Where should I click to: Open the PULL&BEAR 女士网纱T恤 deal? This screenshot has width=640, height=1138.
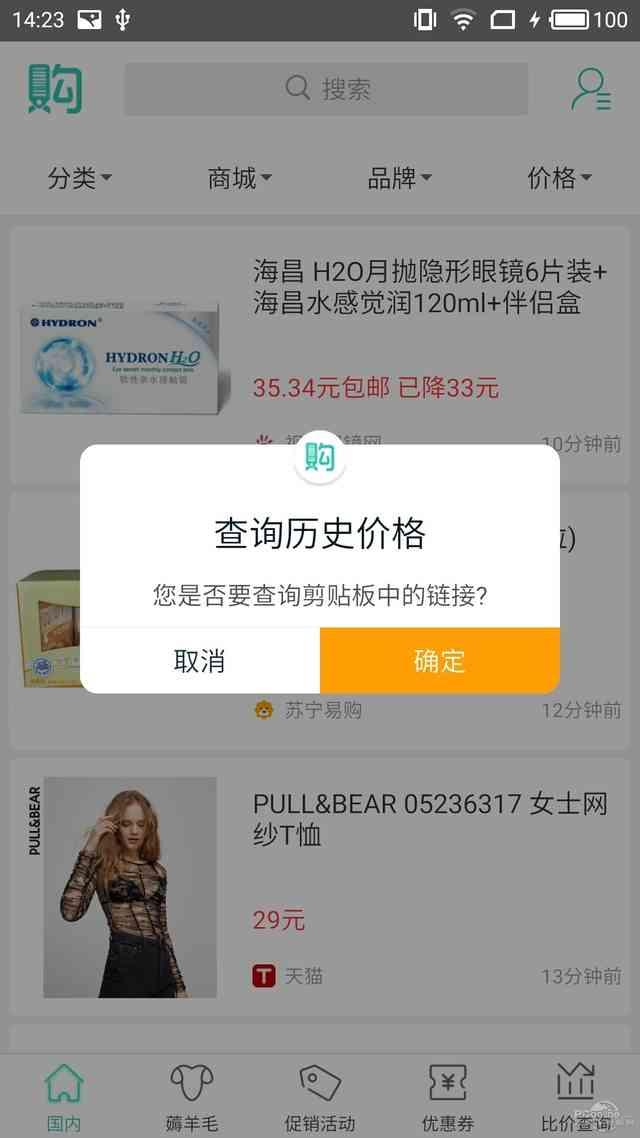[x=430, y=818]
